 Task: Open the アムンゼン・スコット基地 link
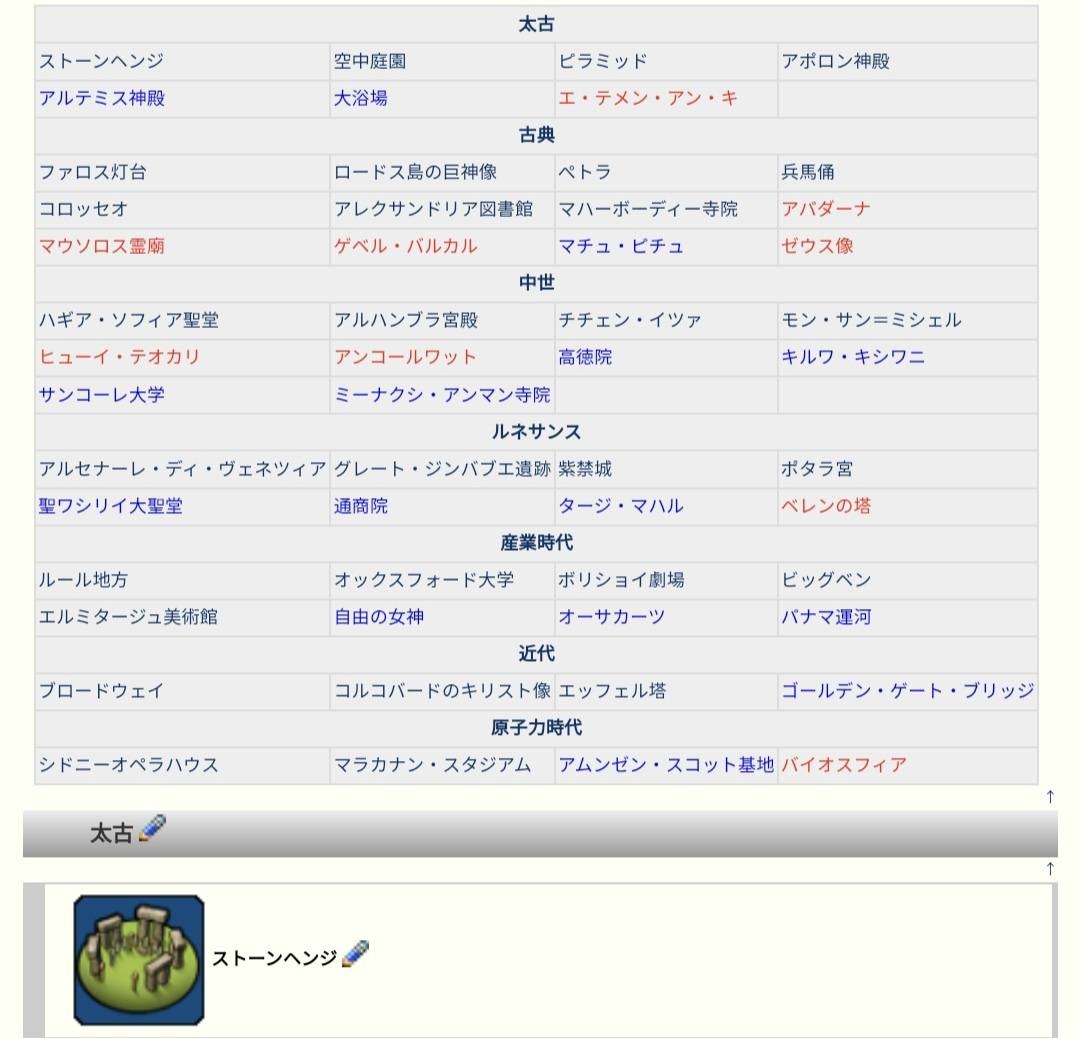(665, 765)
